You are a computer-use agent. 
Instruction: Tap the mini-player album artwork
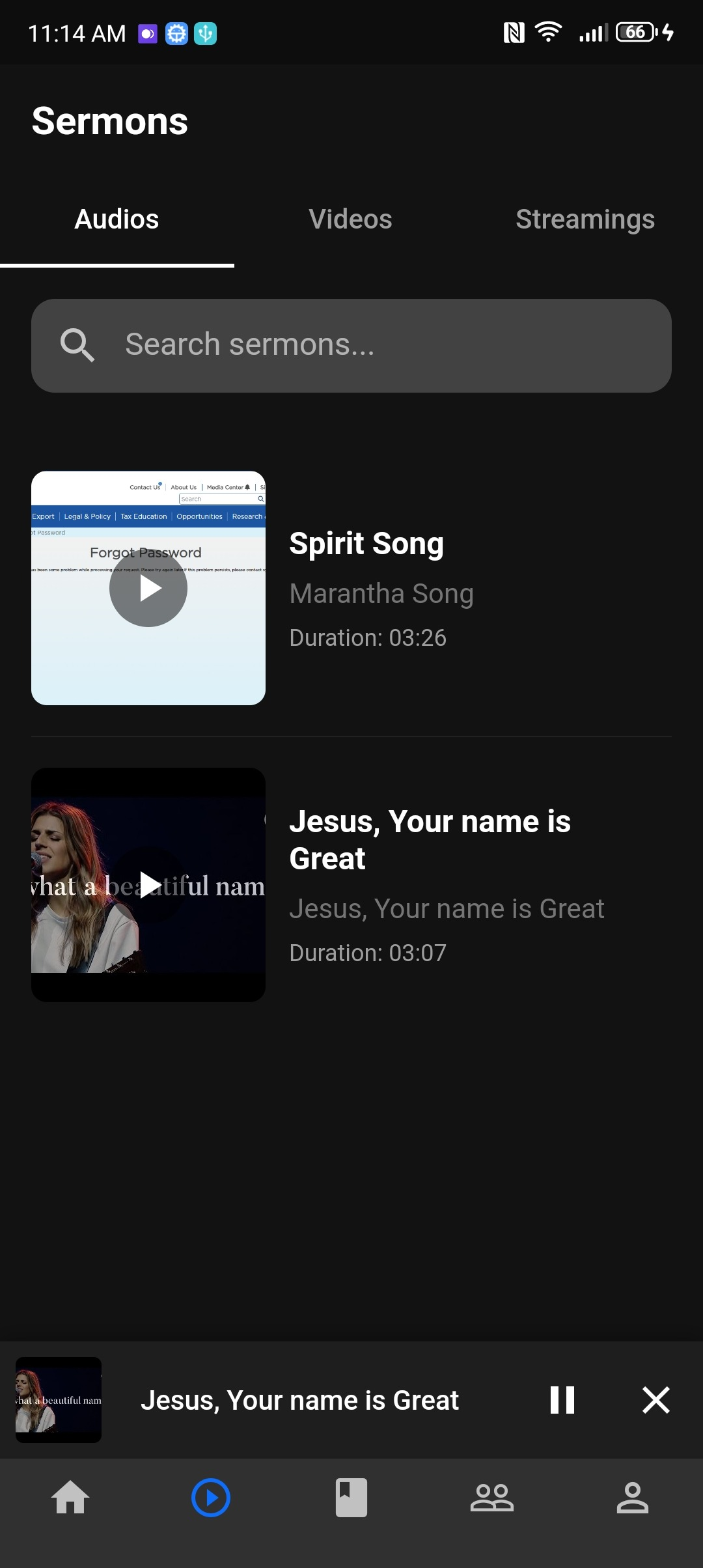[x=58, y=1399]
